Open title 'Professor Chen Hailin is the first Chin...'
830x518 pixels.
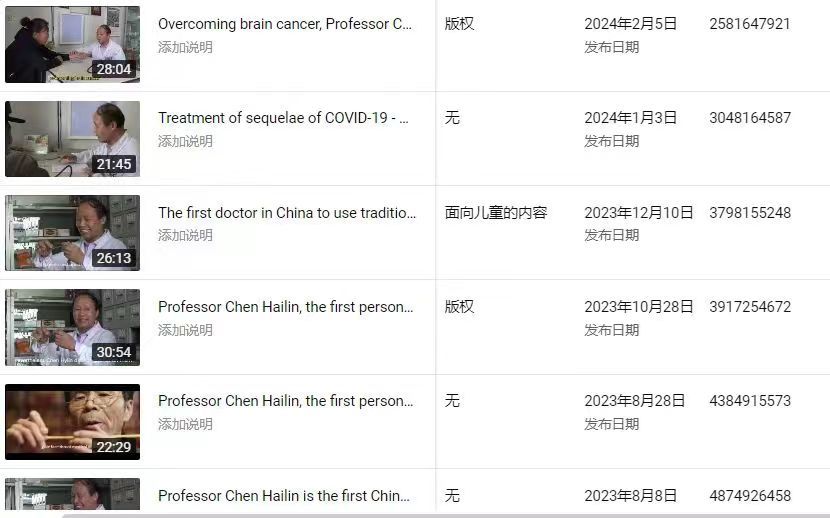click(x=284, y=495)
